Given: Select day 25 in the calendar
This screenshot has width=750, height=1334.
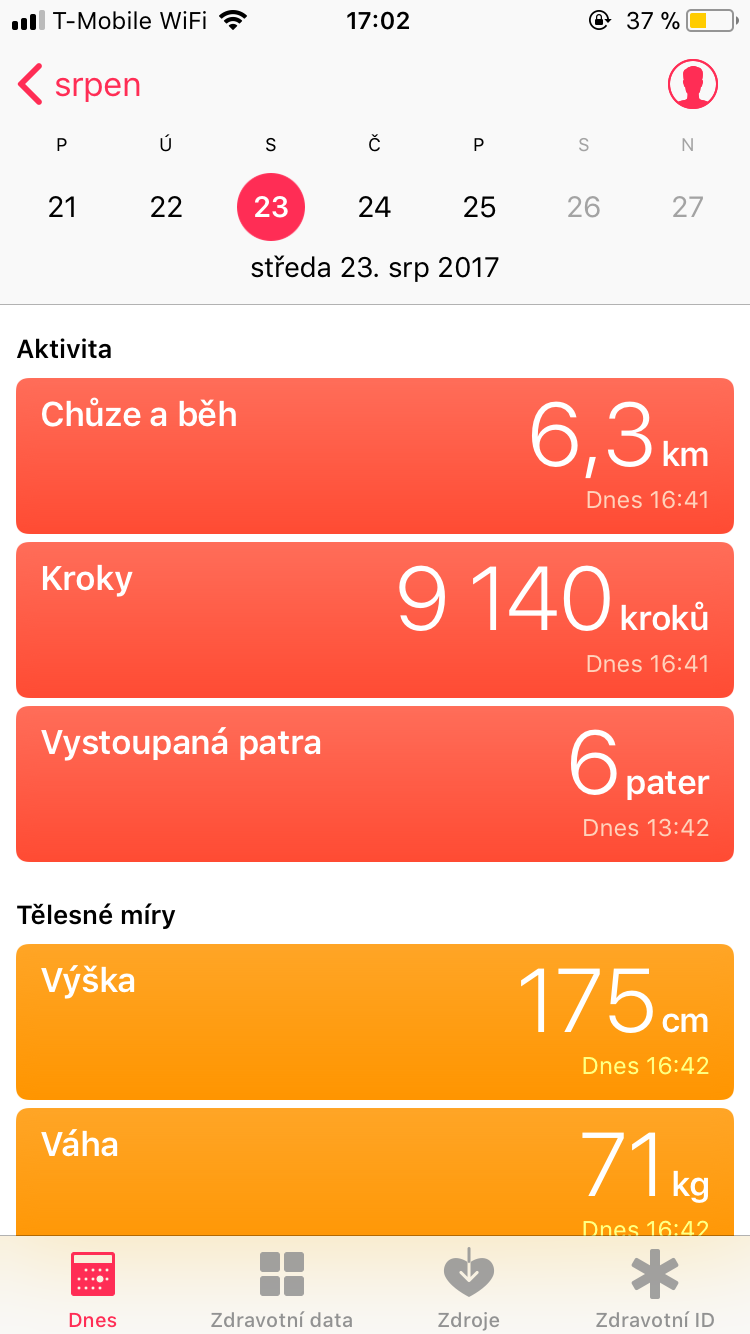Looking at the screenshot, I should tap(479, 207).
